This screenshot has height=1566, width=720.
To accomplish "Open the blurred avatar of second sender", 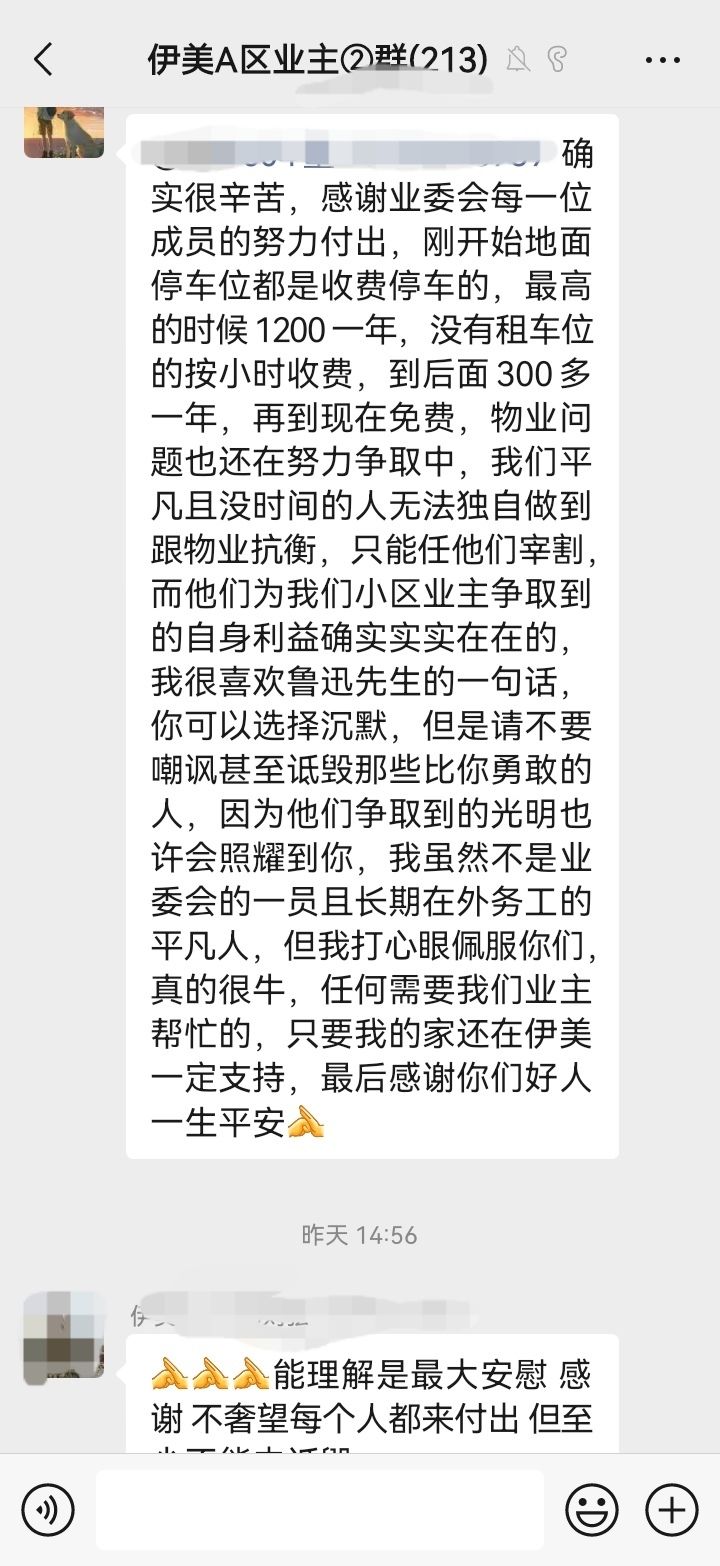I will click(x=64, y=1335).
